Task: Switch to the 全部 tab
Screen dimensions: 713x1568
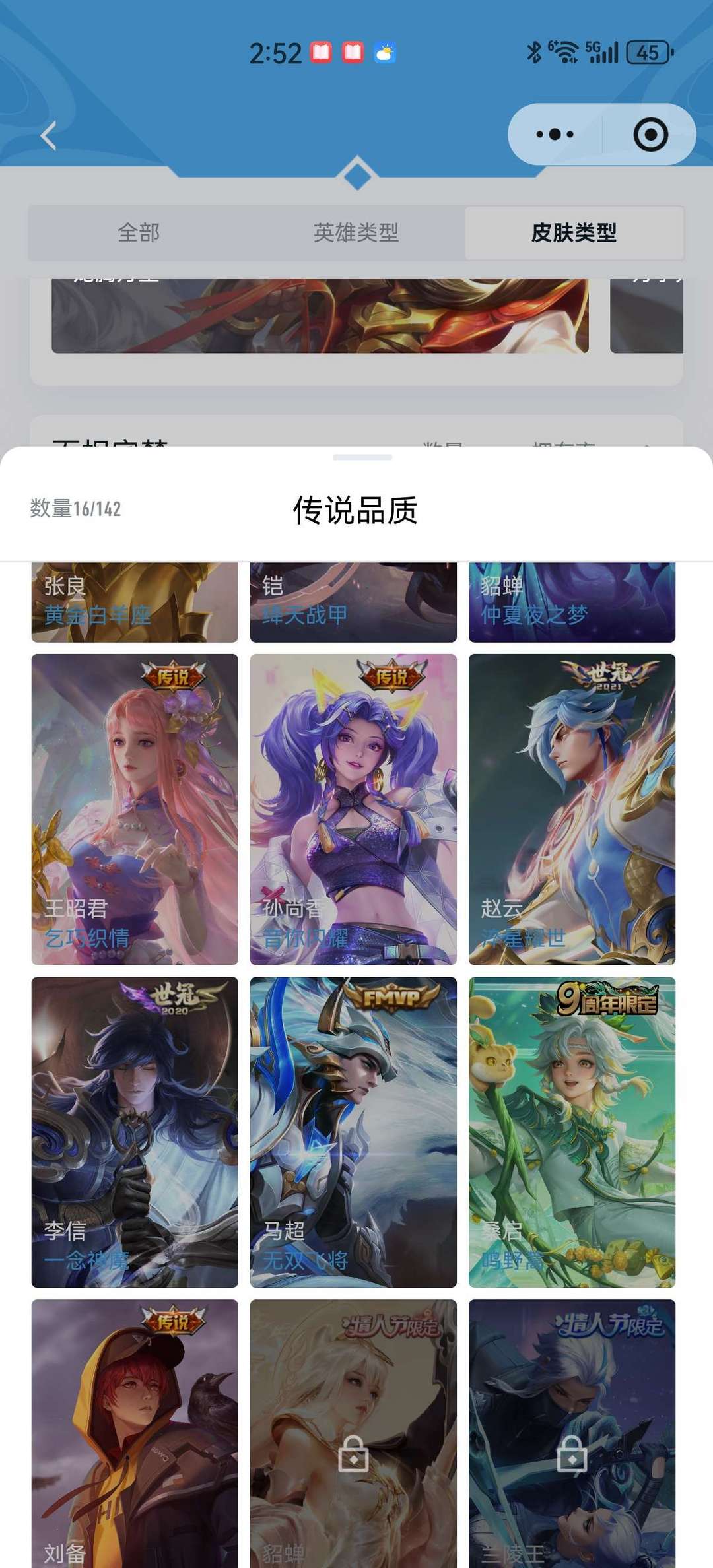Action: click(x=139, y=233)
